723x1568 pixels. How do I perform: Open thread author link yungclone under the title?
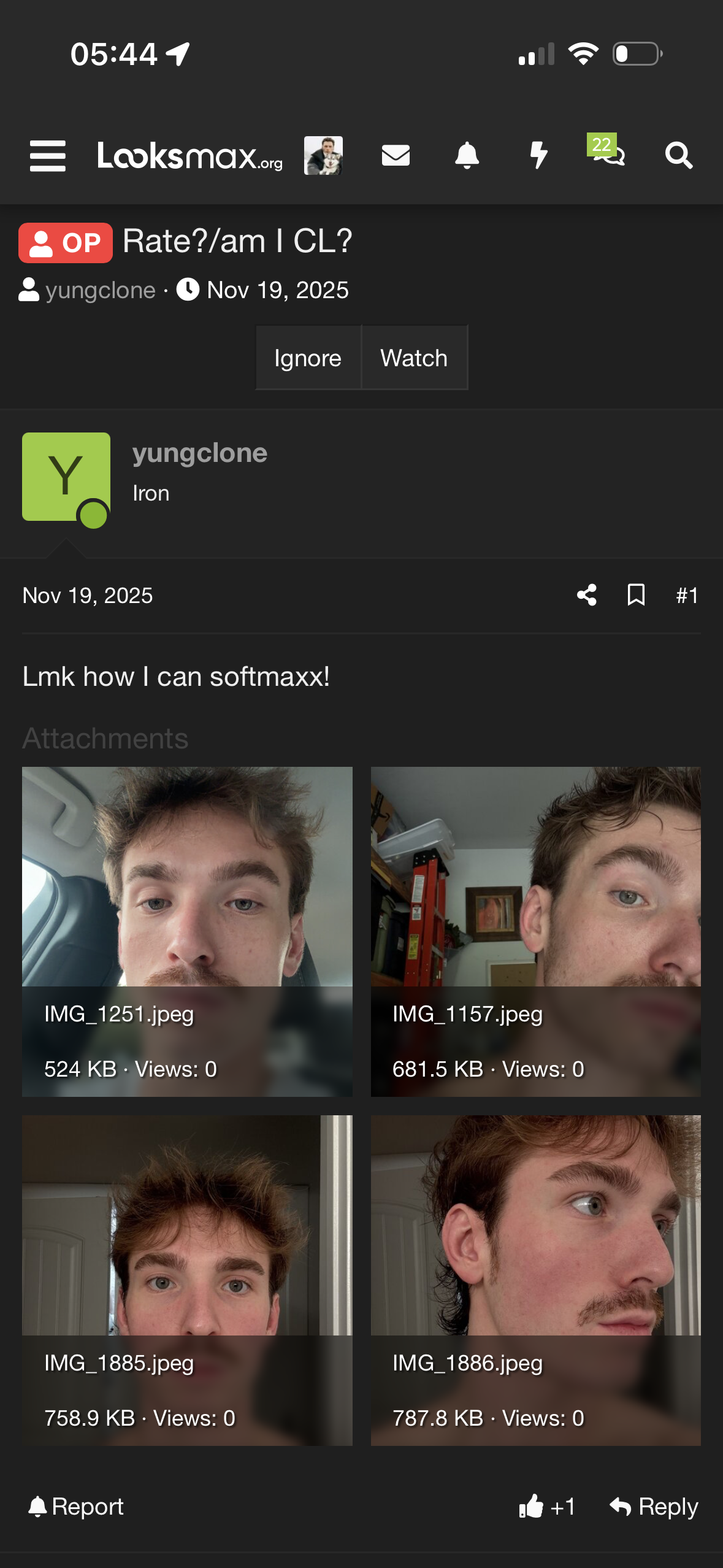101,290
